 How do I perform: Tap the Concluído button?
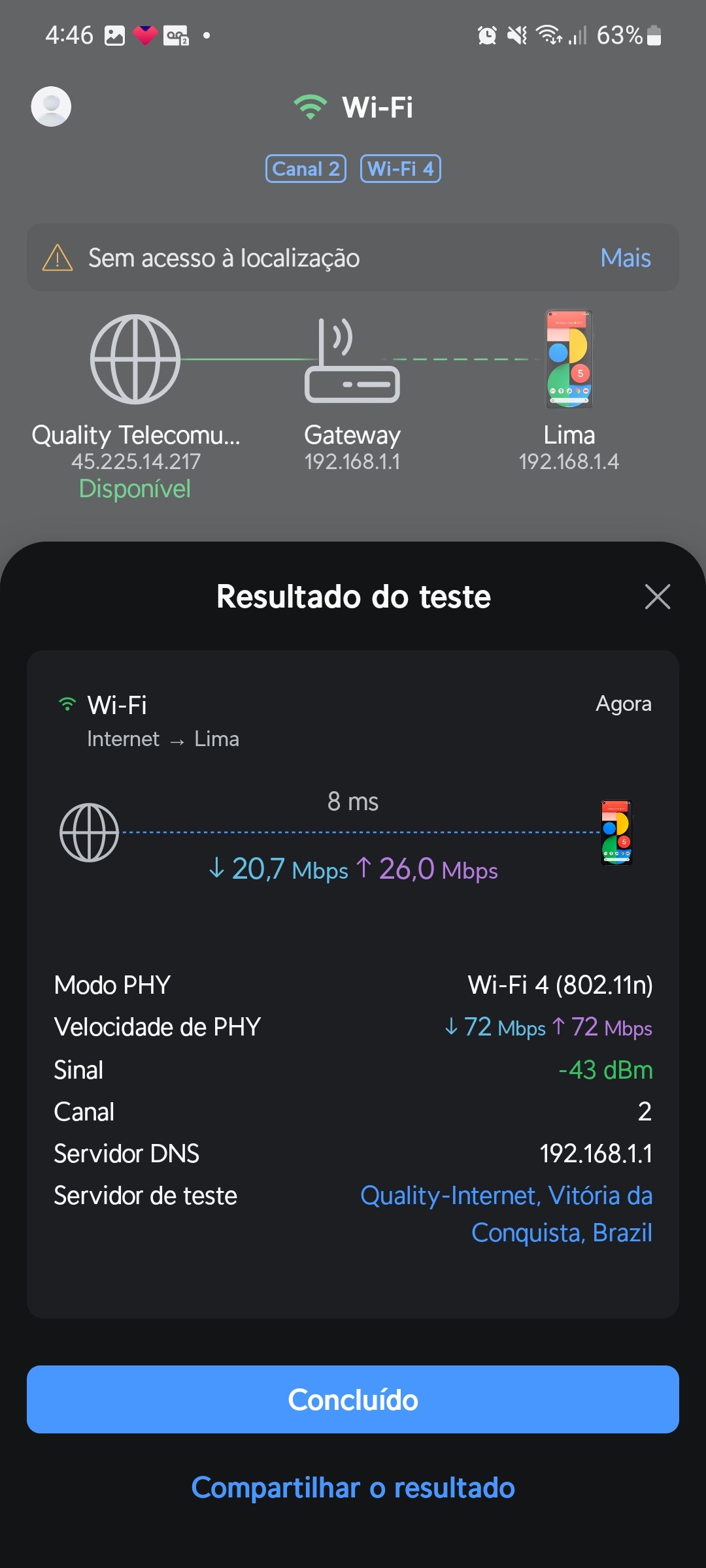pyautogui.click(x=353, y=1399)
